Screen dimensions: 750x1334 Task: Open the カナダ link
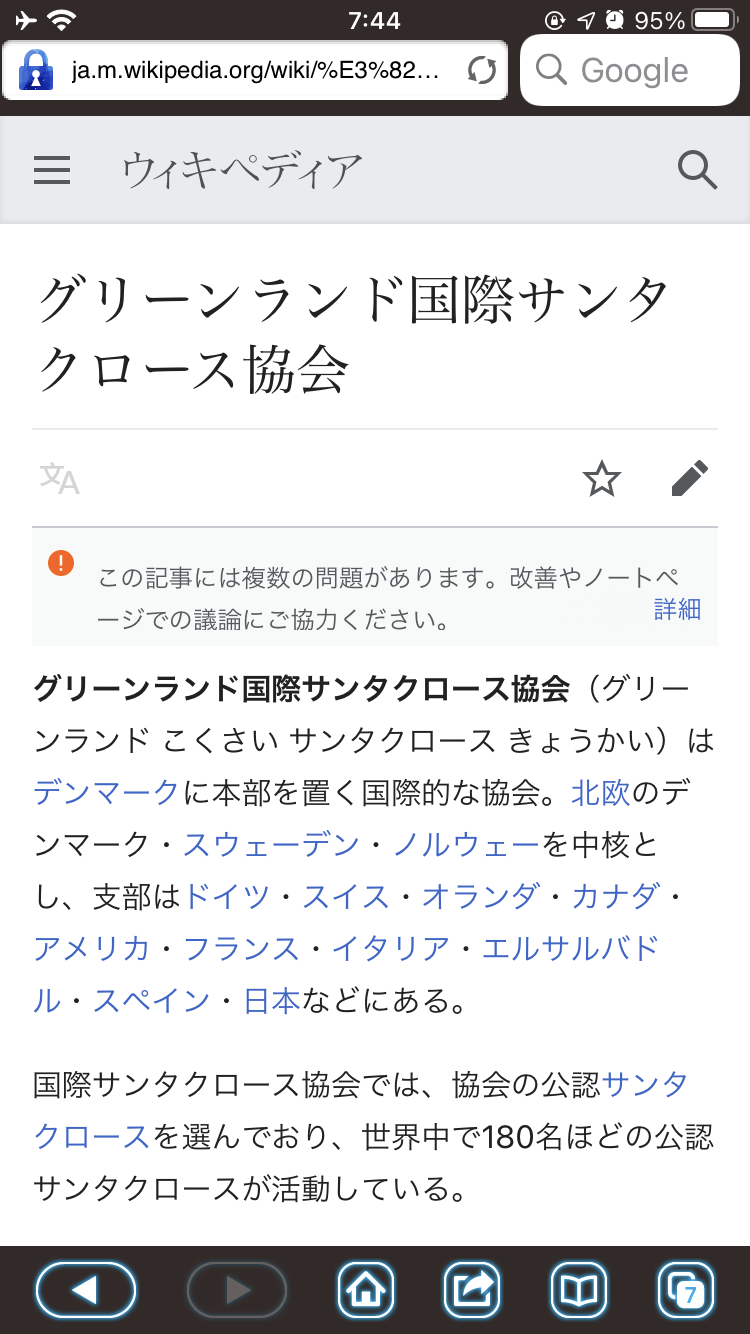(616, 896)
